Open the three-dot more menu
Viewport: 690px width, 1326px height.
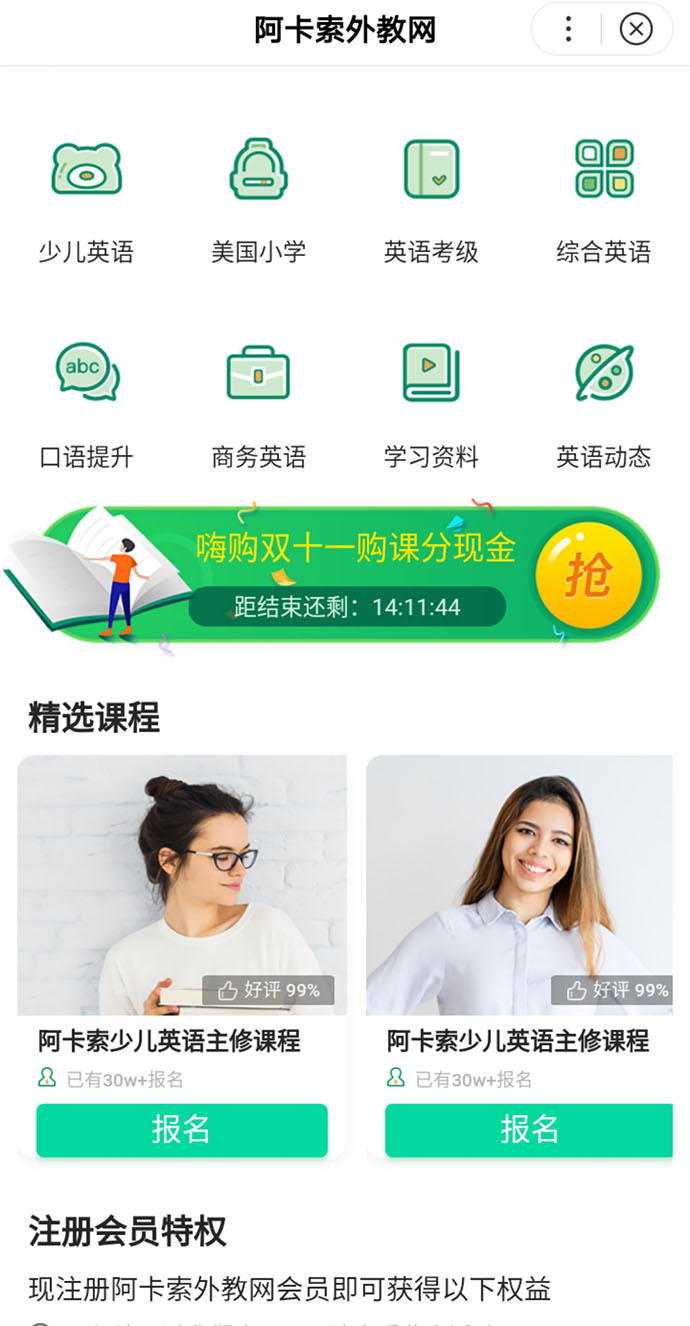pos(568,29)
